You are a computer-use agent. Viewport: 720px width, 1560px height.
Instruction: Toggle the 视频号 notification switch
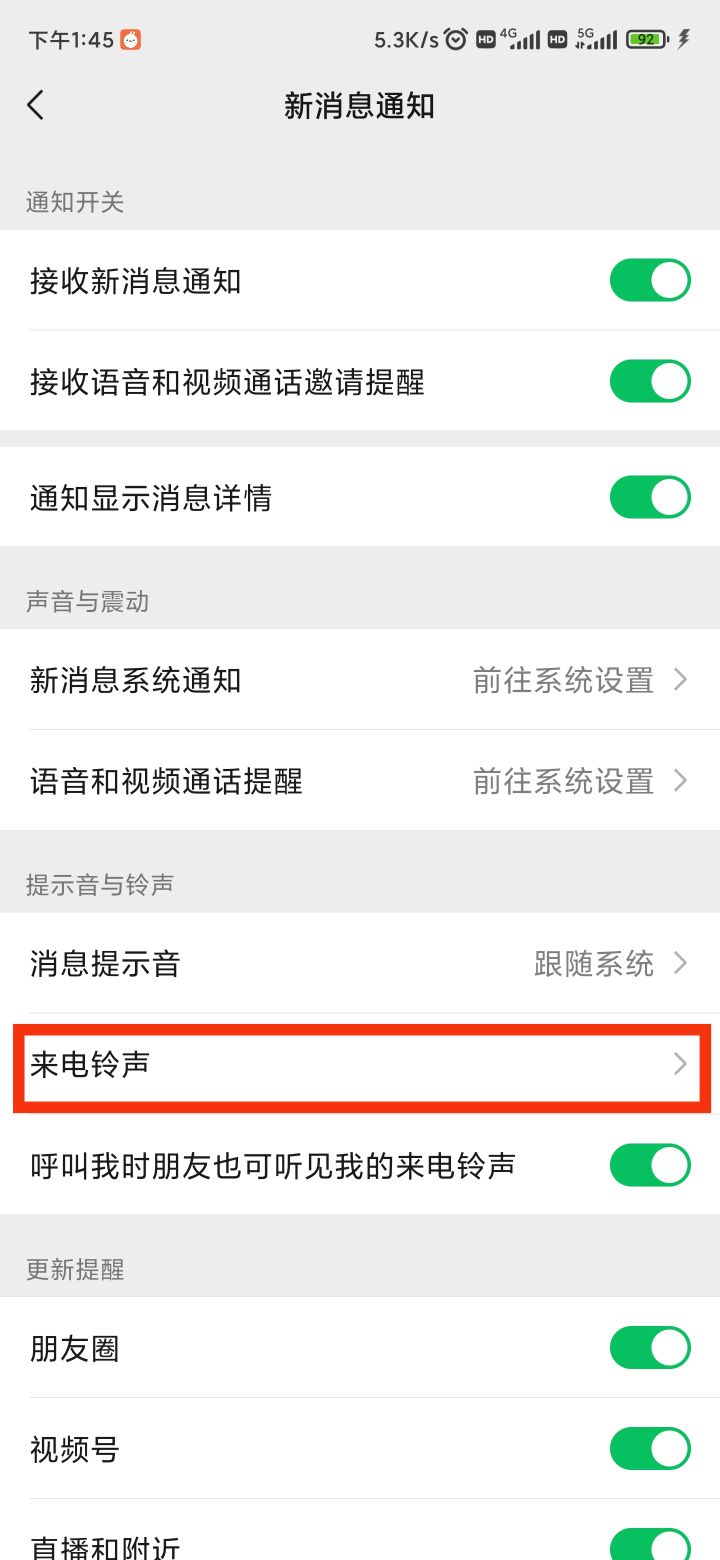click(650, 1448)
